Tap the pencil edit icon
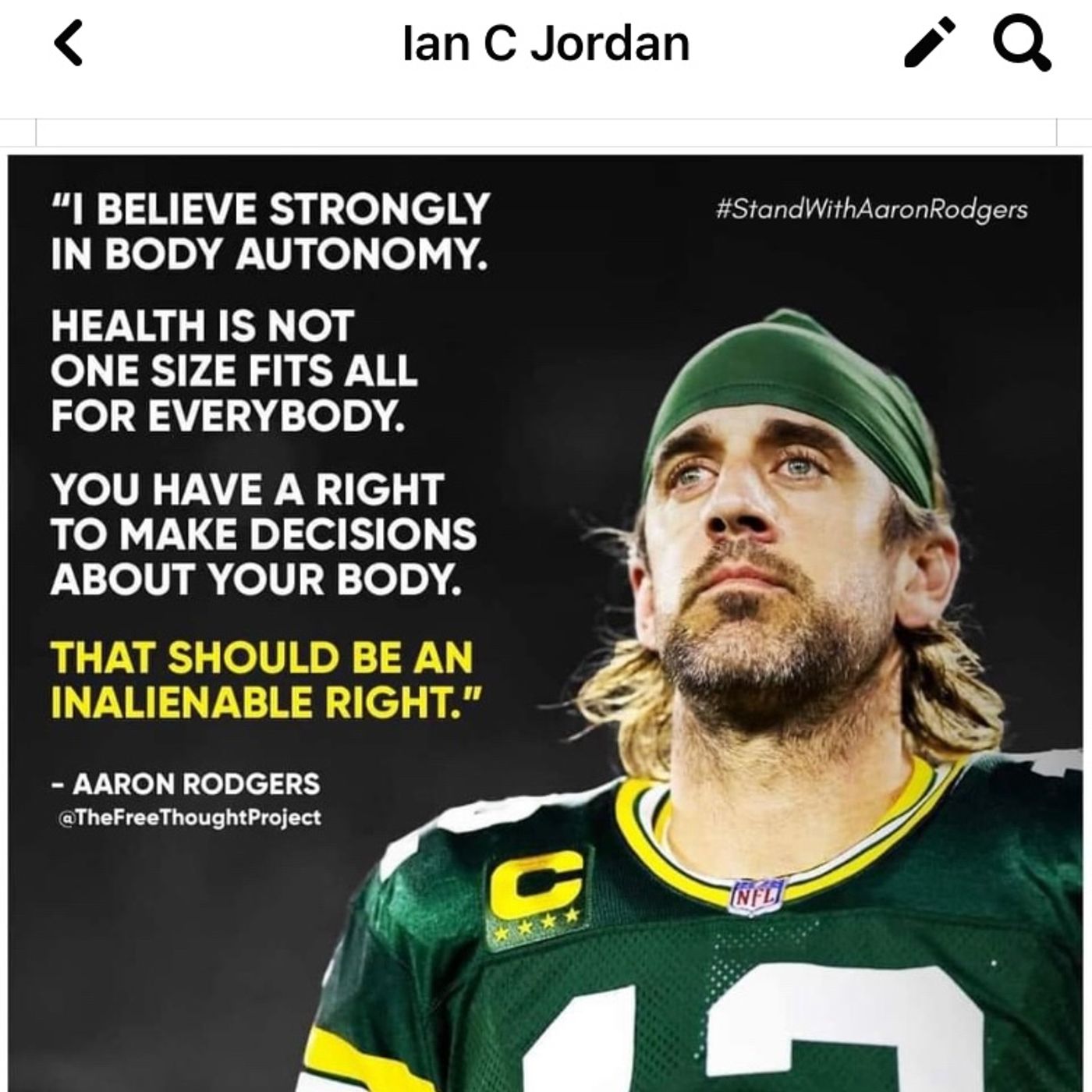The width and height of the screenshot is (1092, 1092). [x=930, y=44]
